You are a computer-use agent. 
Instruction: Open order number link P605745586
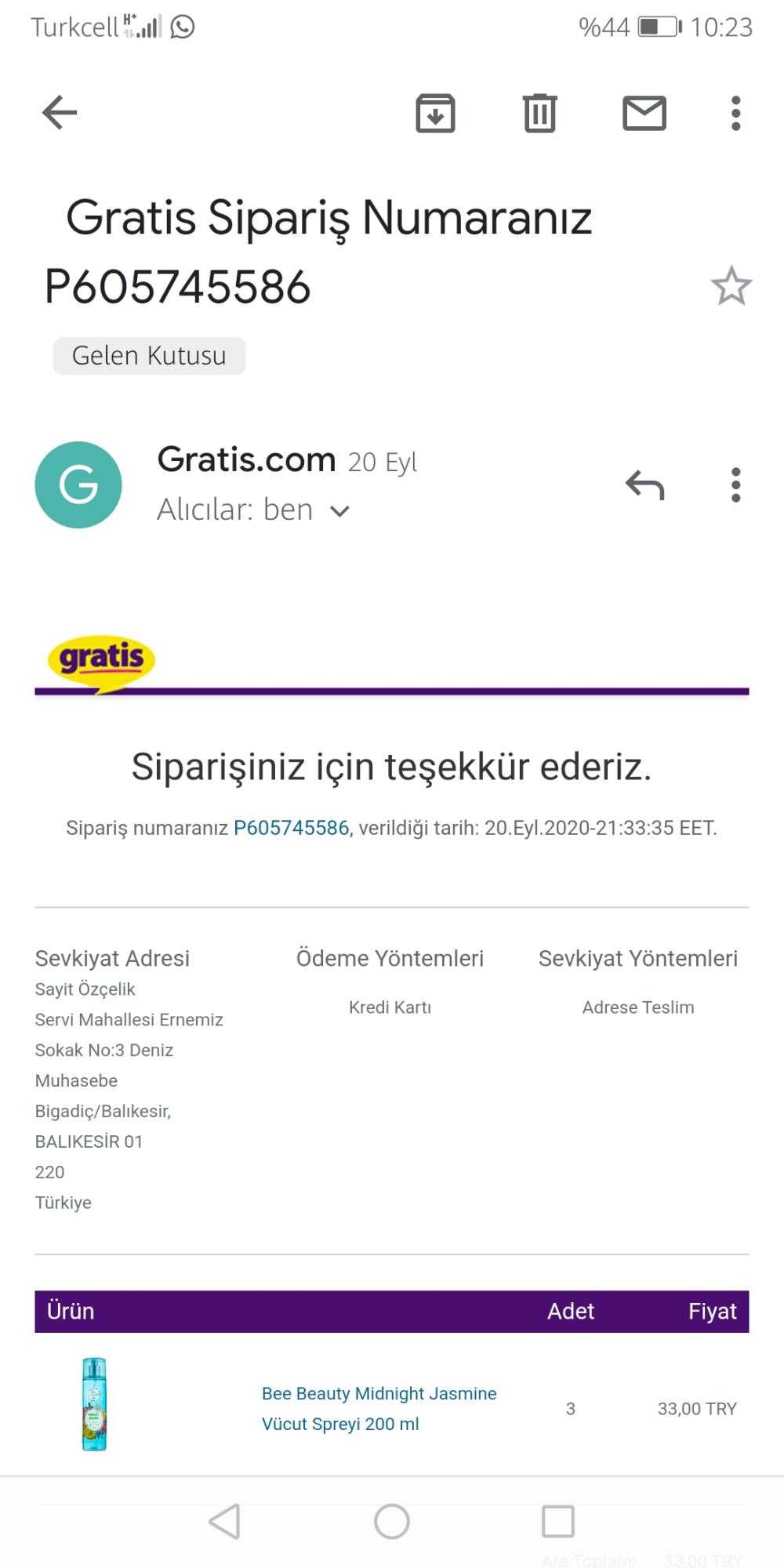click(291, 828)
